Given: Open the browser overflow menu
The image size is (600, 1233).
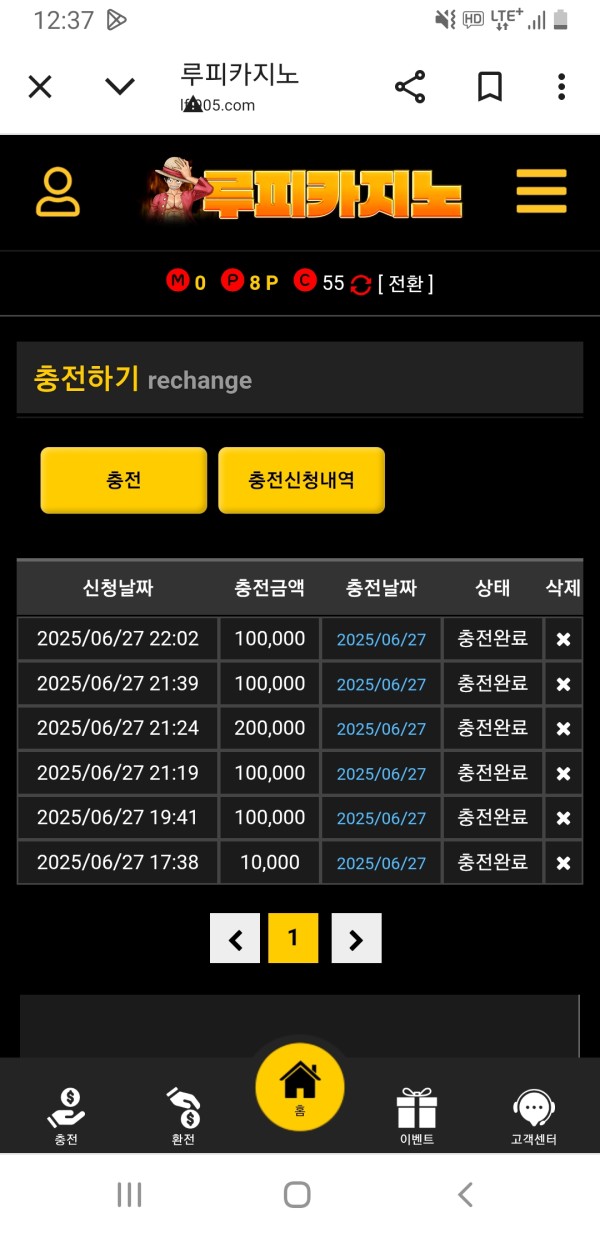Looking at the screenshot, I should click(x=561, y=87).
